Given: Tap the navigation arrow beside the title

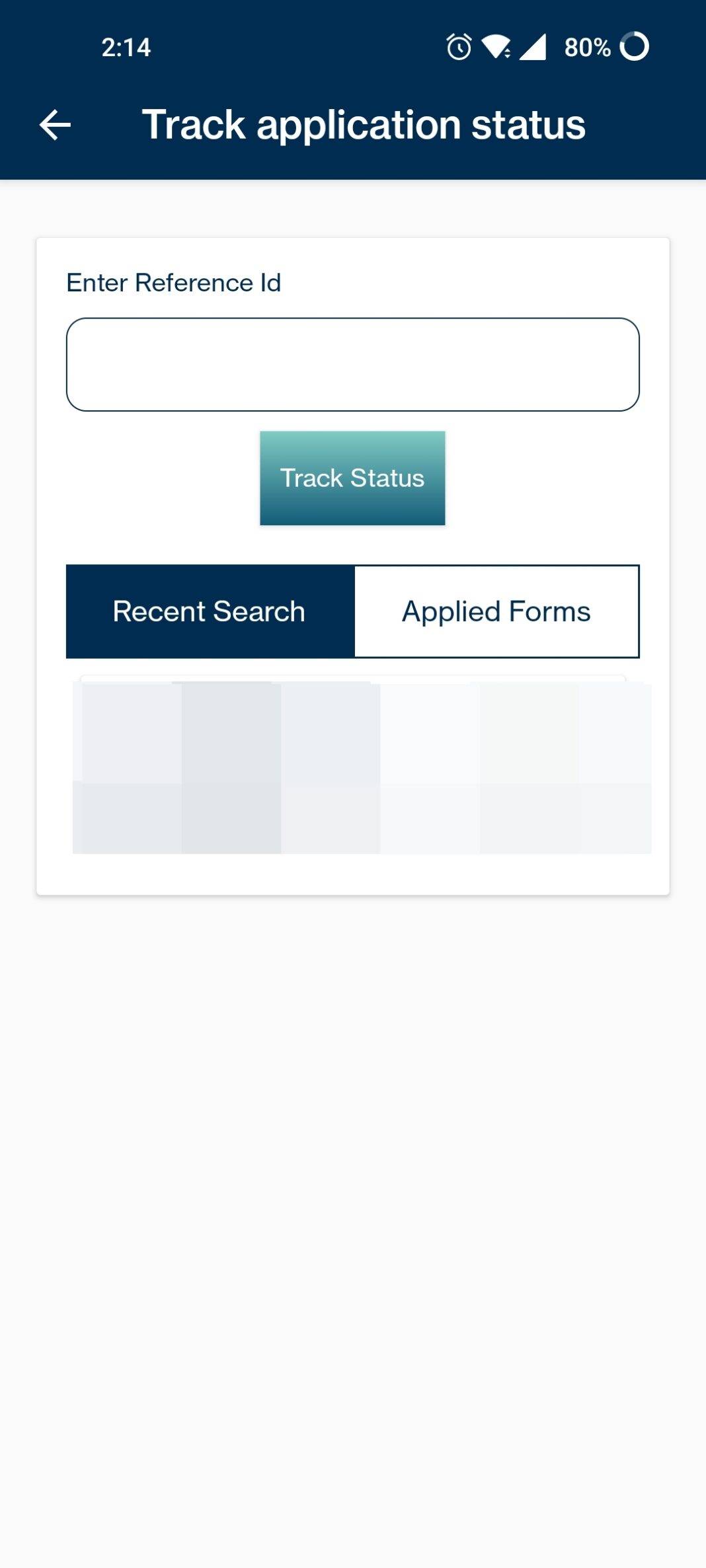Looking at the screenshot, I should [x=56, y=126].
